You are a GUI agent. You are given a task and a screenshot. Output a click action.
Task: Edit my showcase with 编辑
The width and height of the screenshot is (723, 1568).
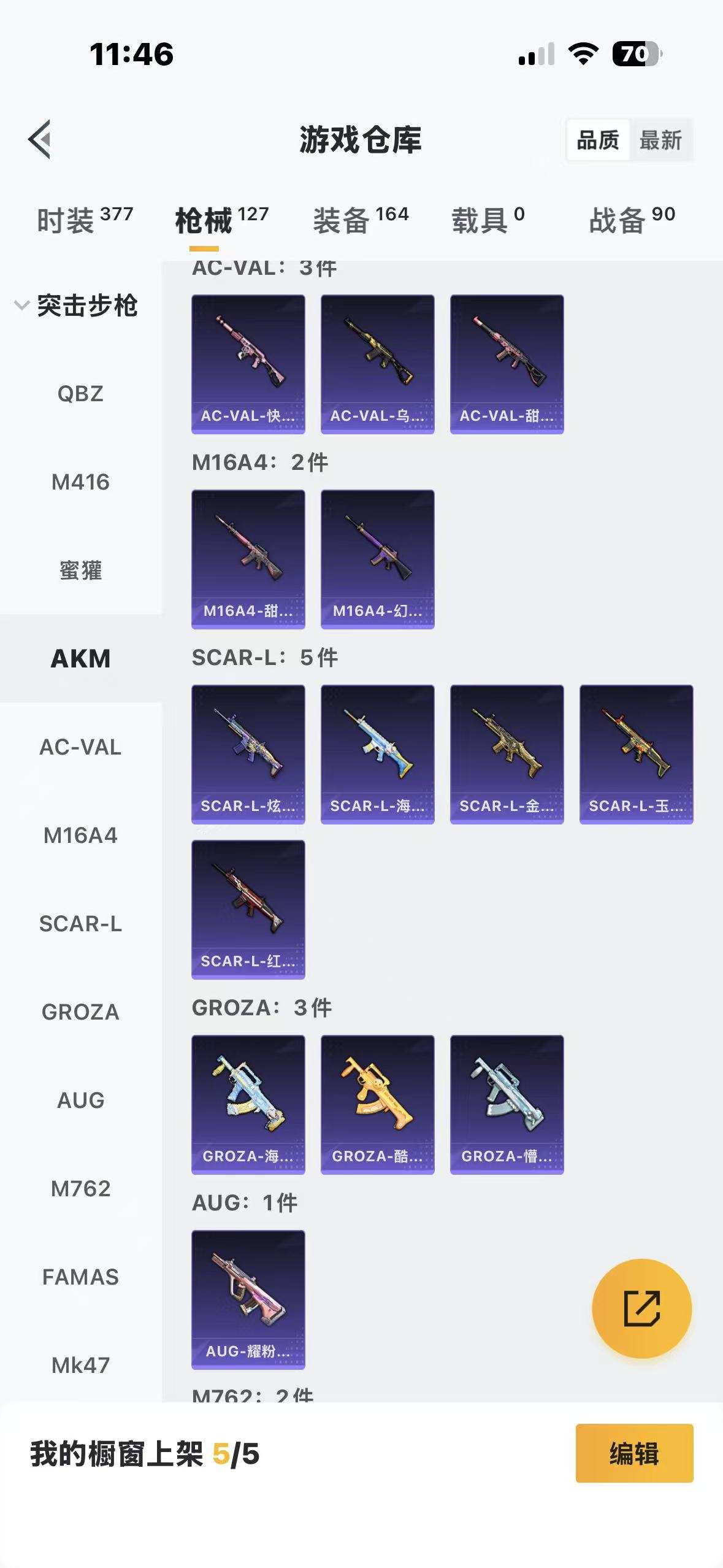tap(634, 1453)
